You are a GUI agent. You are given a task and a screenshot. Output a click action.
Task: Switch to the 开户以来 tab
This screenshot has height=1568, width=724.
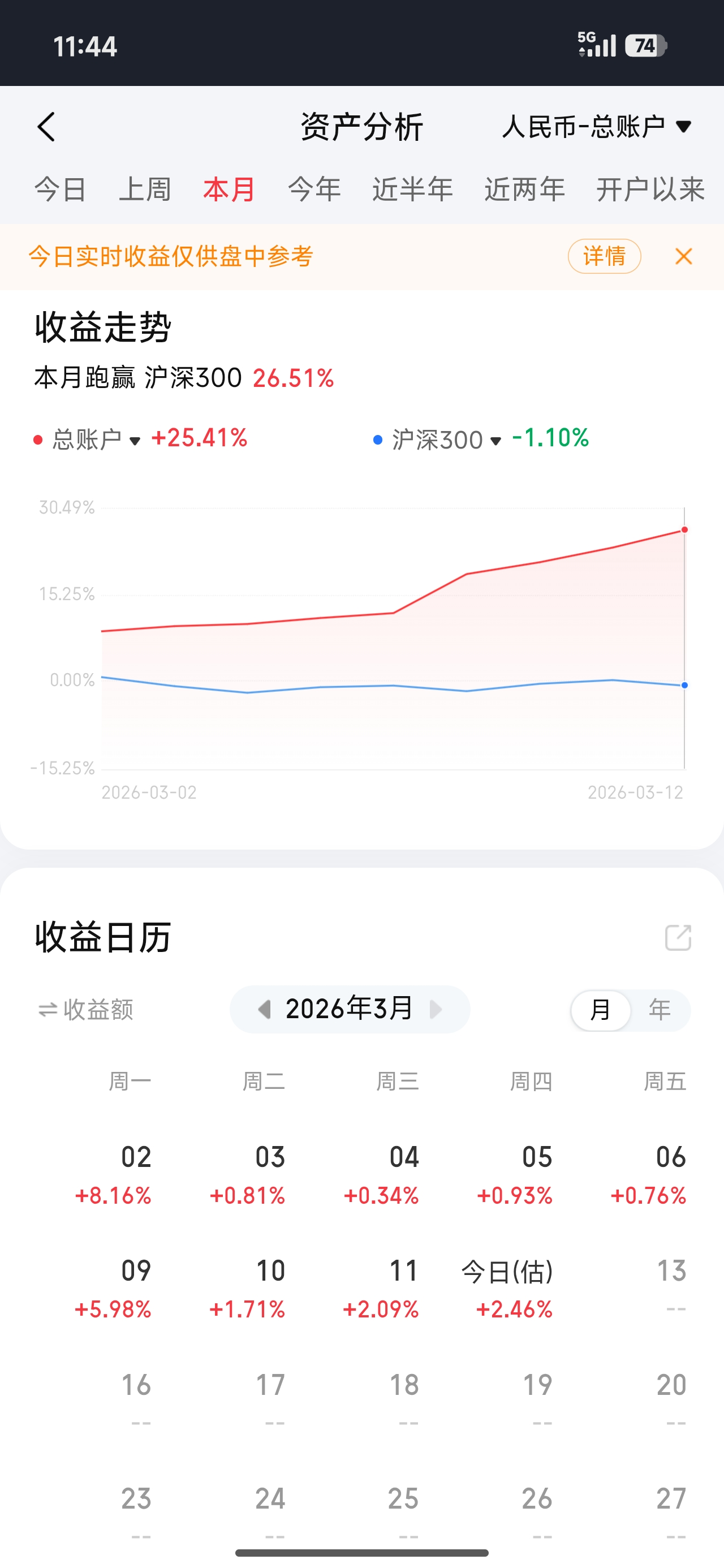(x=650, y=189)
